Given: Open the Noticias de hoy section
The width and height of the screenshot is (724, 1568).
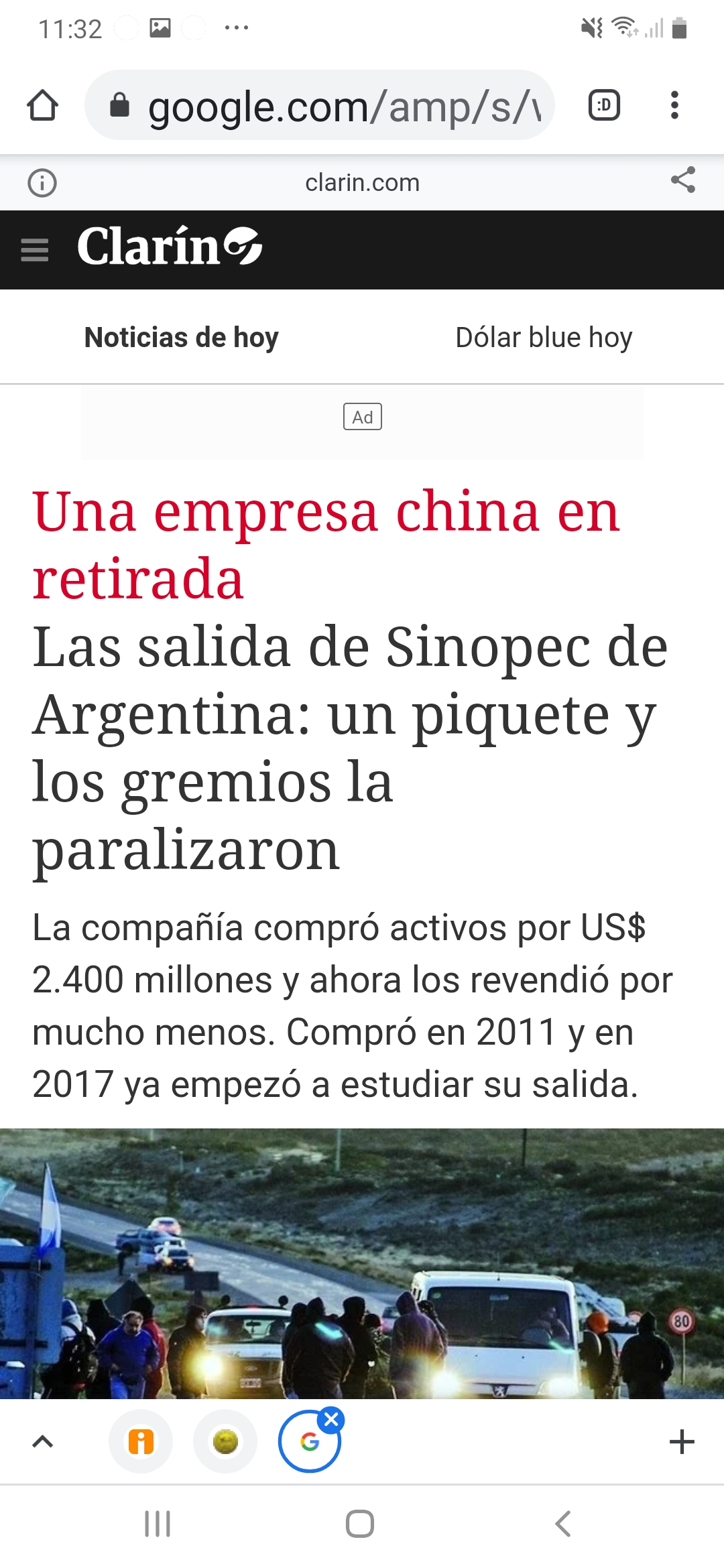Looking at the screenshot, I should point(181,338).
